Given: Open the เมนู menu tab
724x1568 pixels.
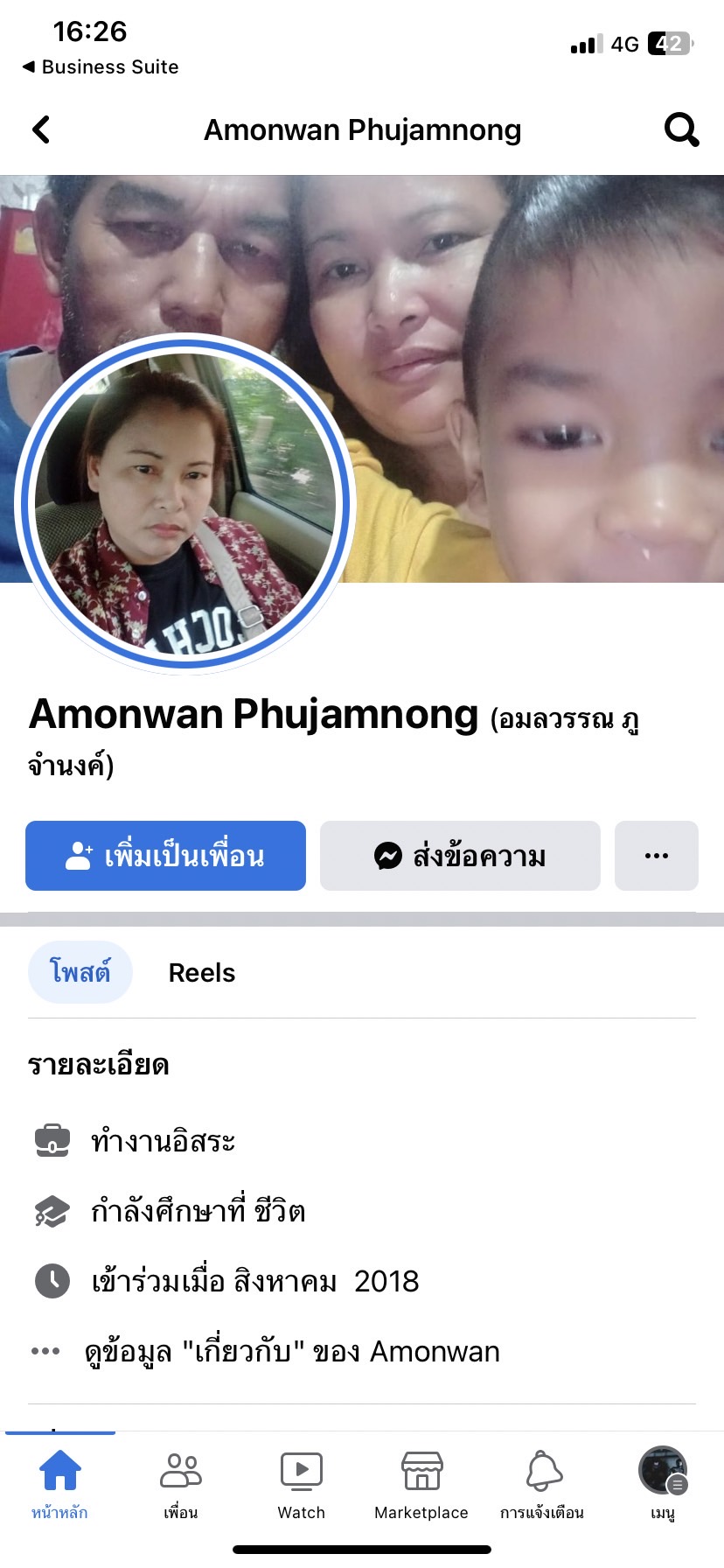Looking at the screenshot, I should point(663,1482).
